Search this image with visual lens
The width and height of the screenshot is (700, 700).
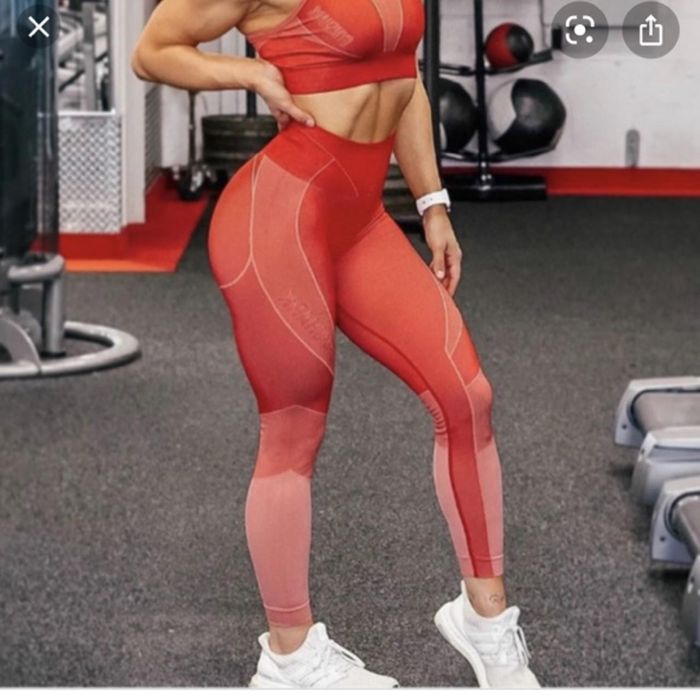(x=580, y=30)
